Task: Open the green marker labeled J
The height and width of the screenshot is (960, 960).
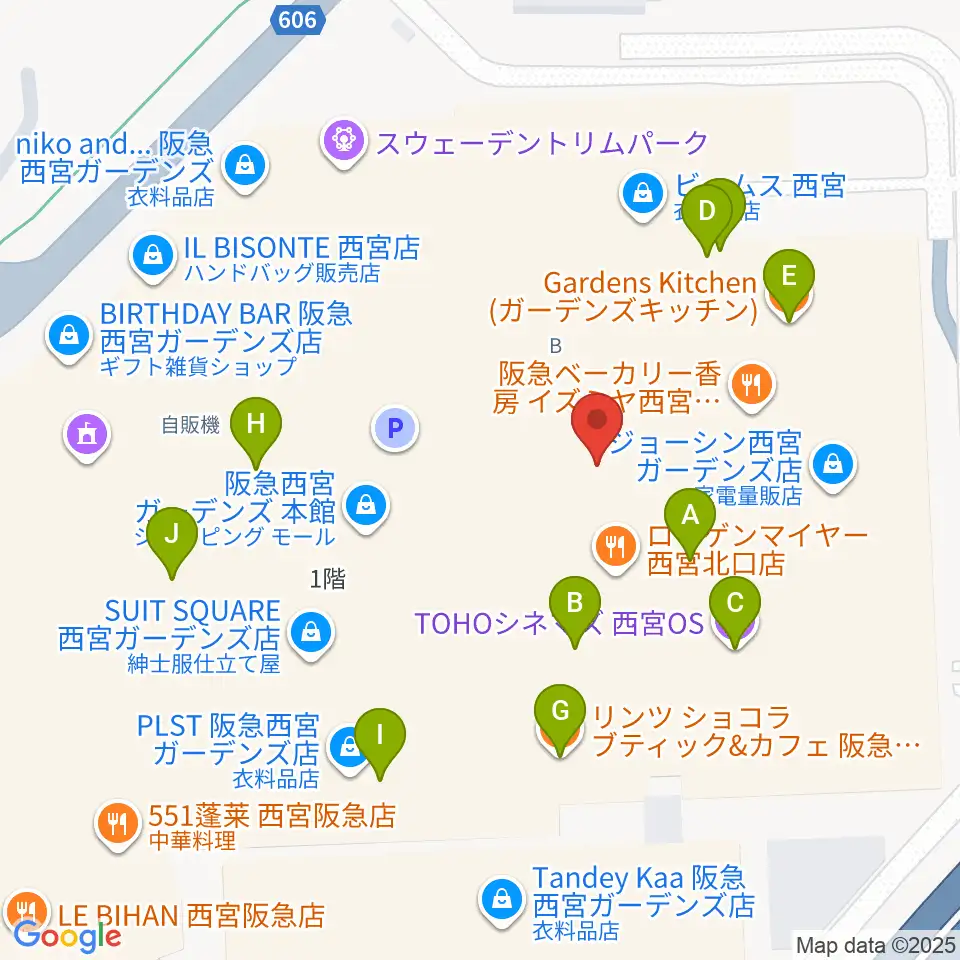Action: (172, 542)
